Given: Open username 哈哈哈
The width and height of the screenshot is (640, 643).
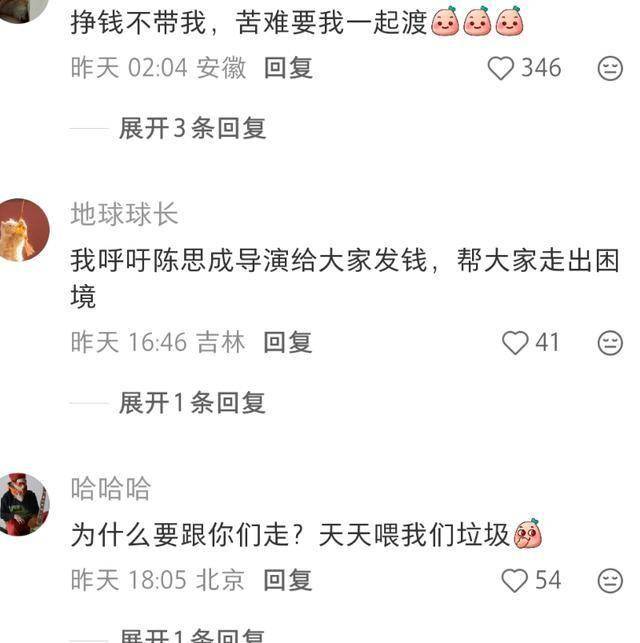Looking at the screenshot, I should (110, 488).
